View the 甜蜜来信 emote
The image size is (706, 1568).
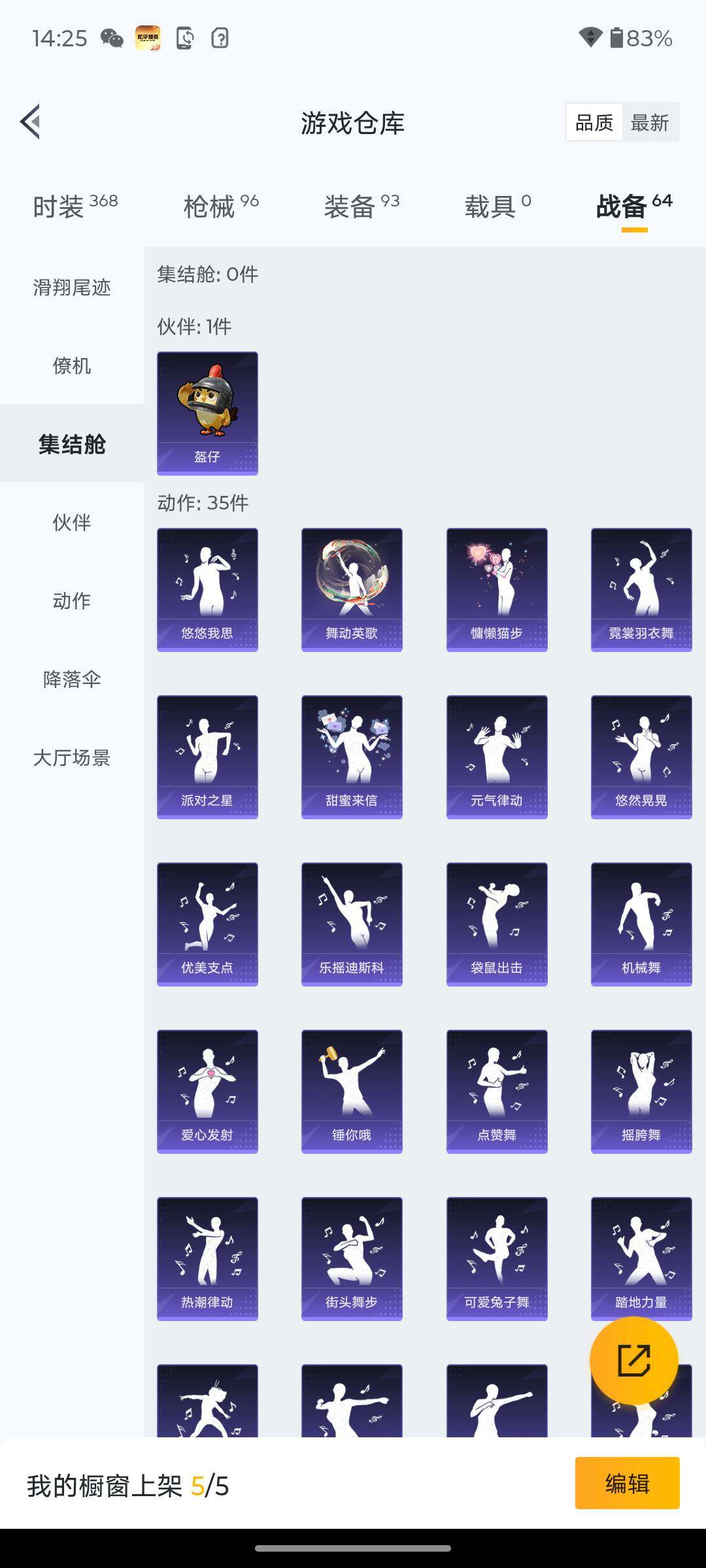[x=352, y=757]
